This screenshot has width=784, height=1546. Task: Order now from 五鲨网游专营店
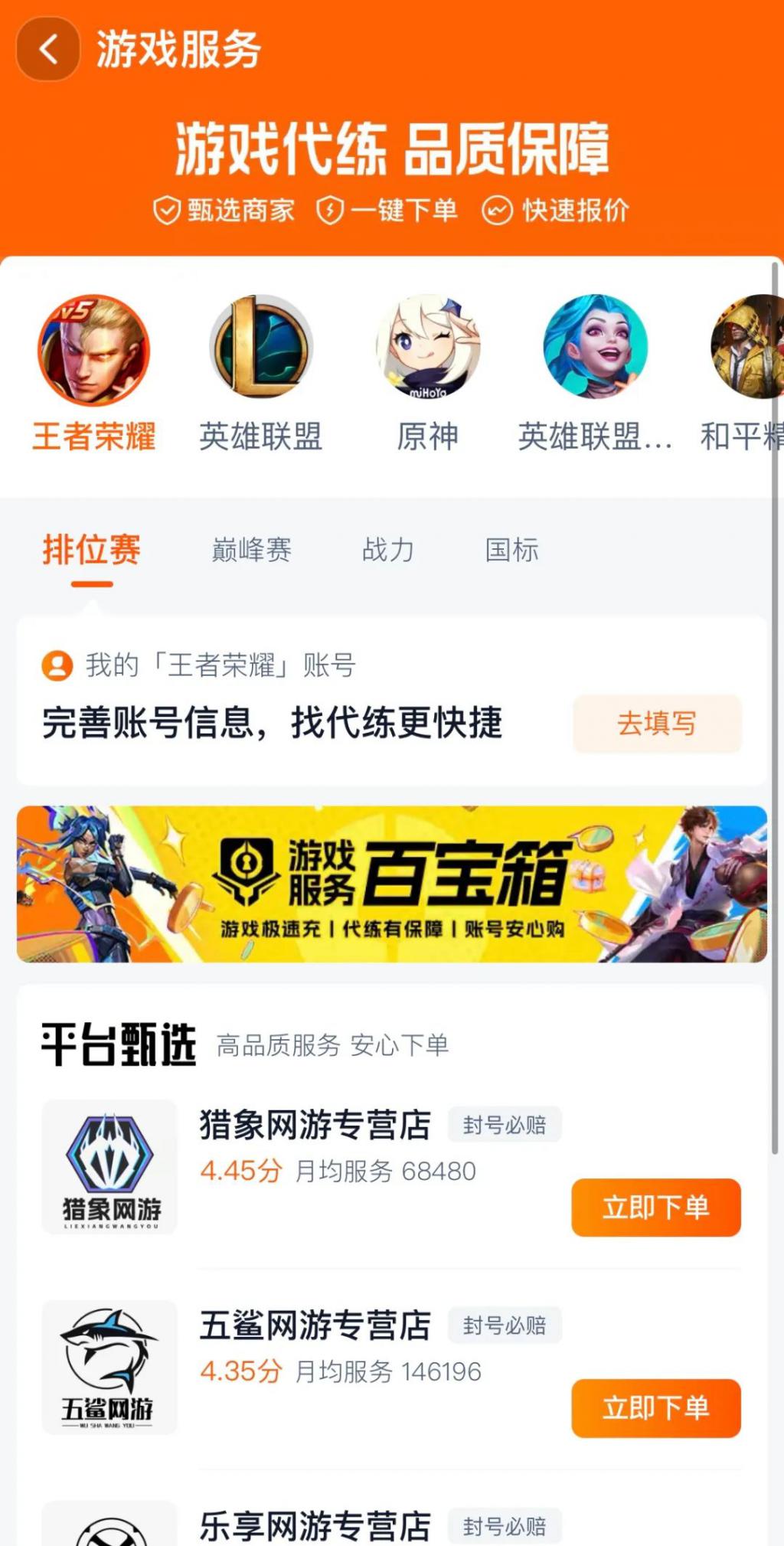[x=655, y=1408]
